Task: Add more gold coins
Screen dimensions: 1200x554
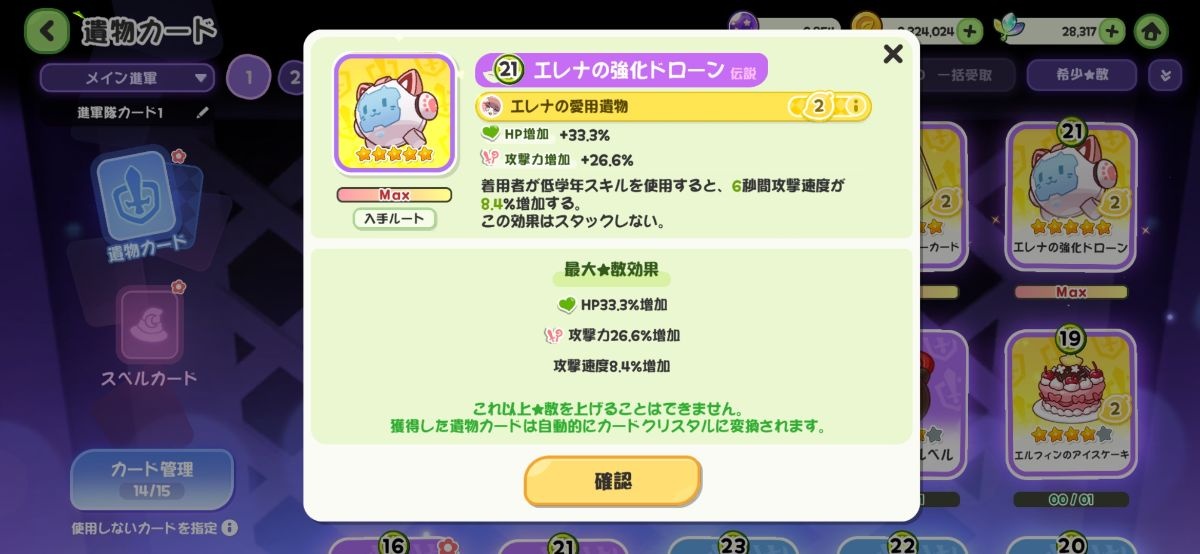Action: click(x=969, y=31)
